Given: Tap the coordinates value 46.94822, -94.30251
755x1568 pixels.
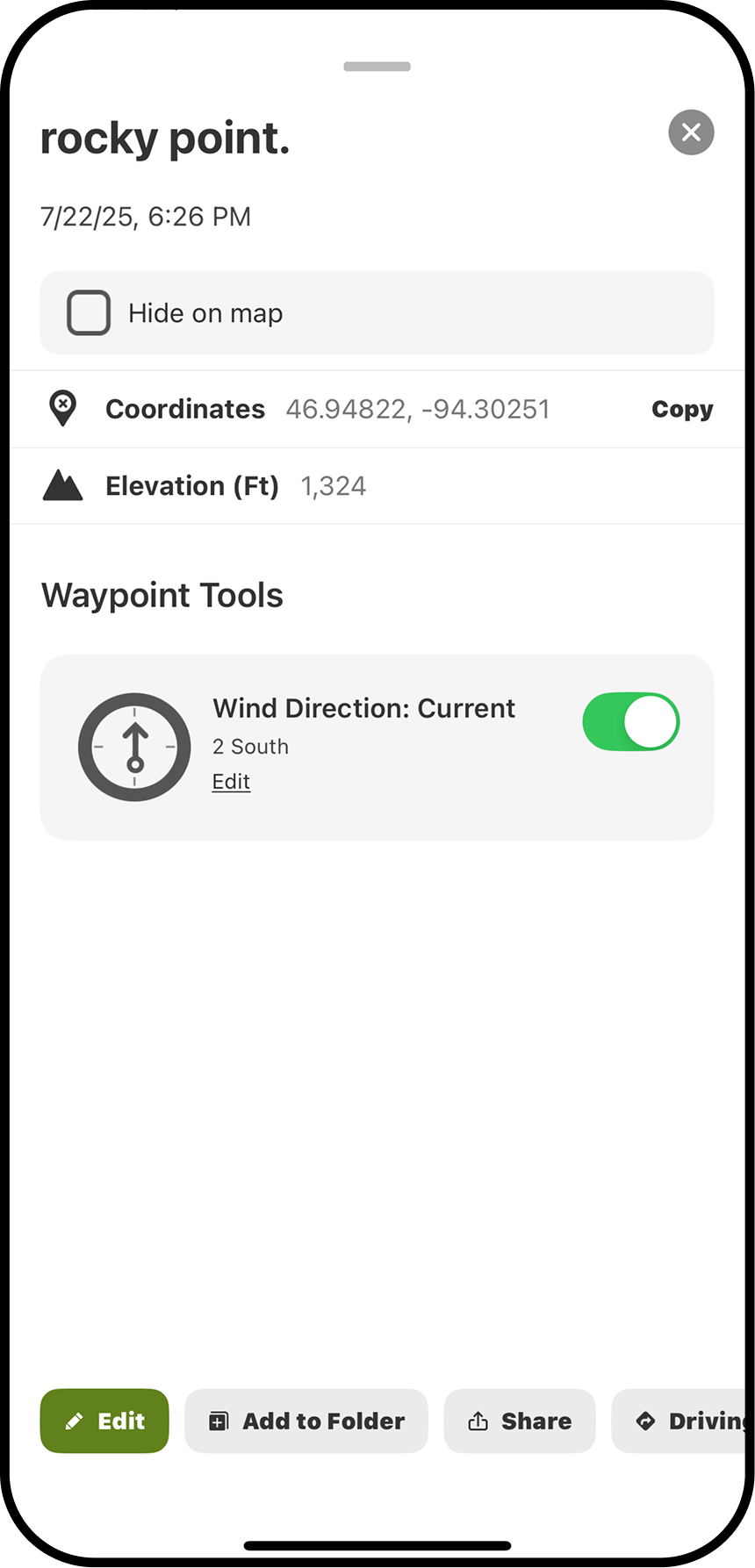Looking at the screenshot, I should [417, 409].
